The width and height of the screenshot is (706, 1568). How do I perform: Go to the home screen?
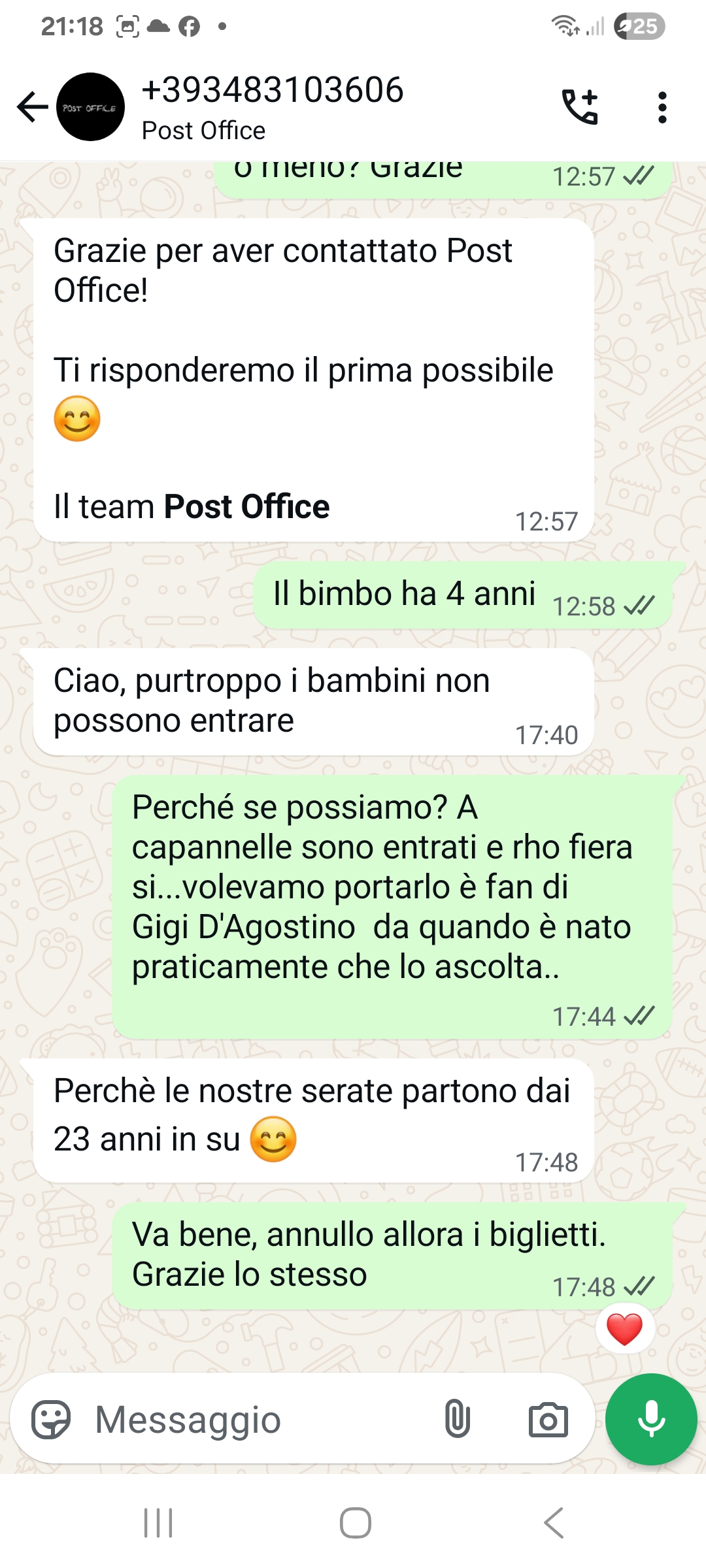coord(355,1523)
